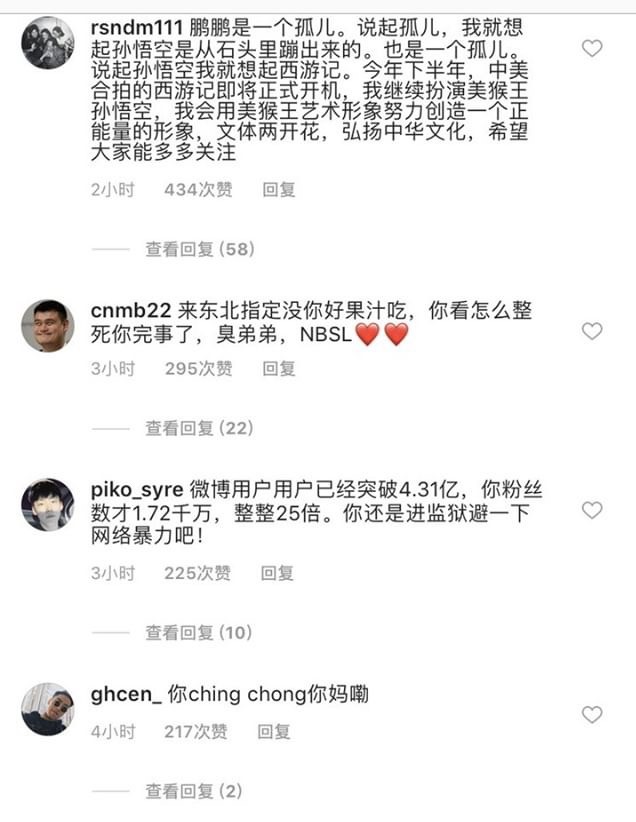The height and width of the screenshot is (822, 636).
Task: Open ghcen_'s profile picture
Action: click(x=48, y=710)
